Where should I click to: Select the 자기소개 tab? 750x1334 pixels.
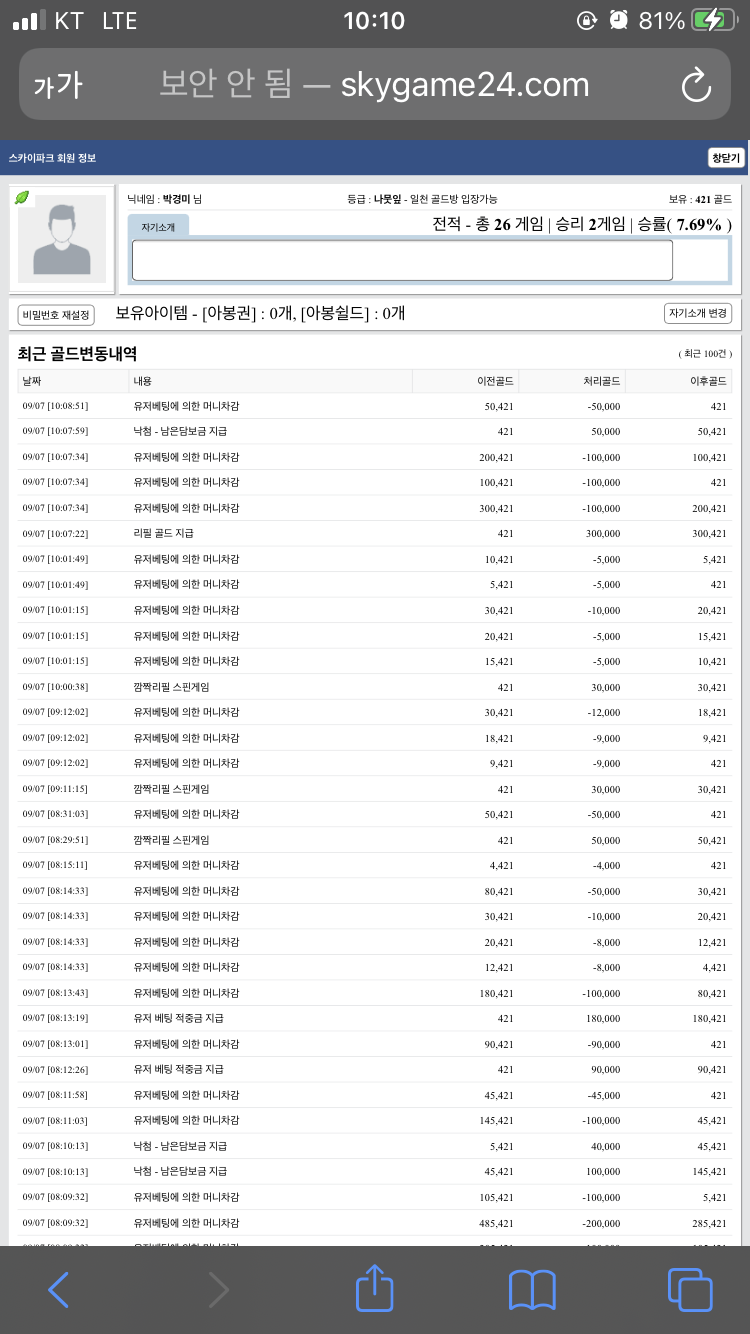coord(158,227)
